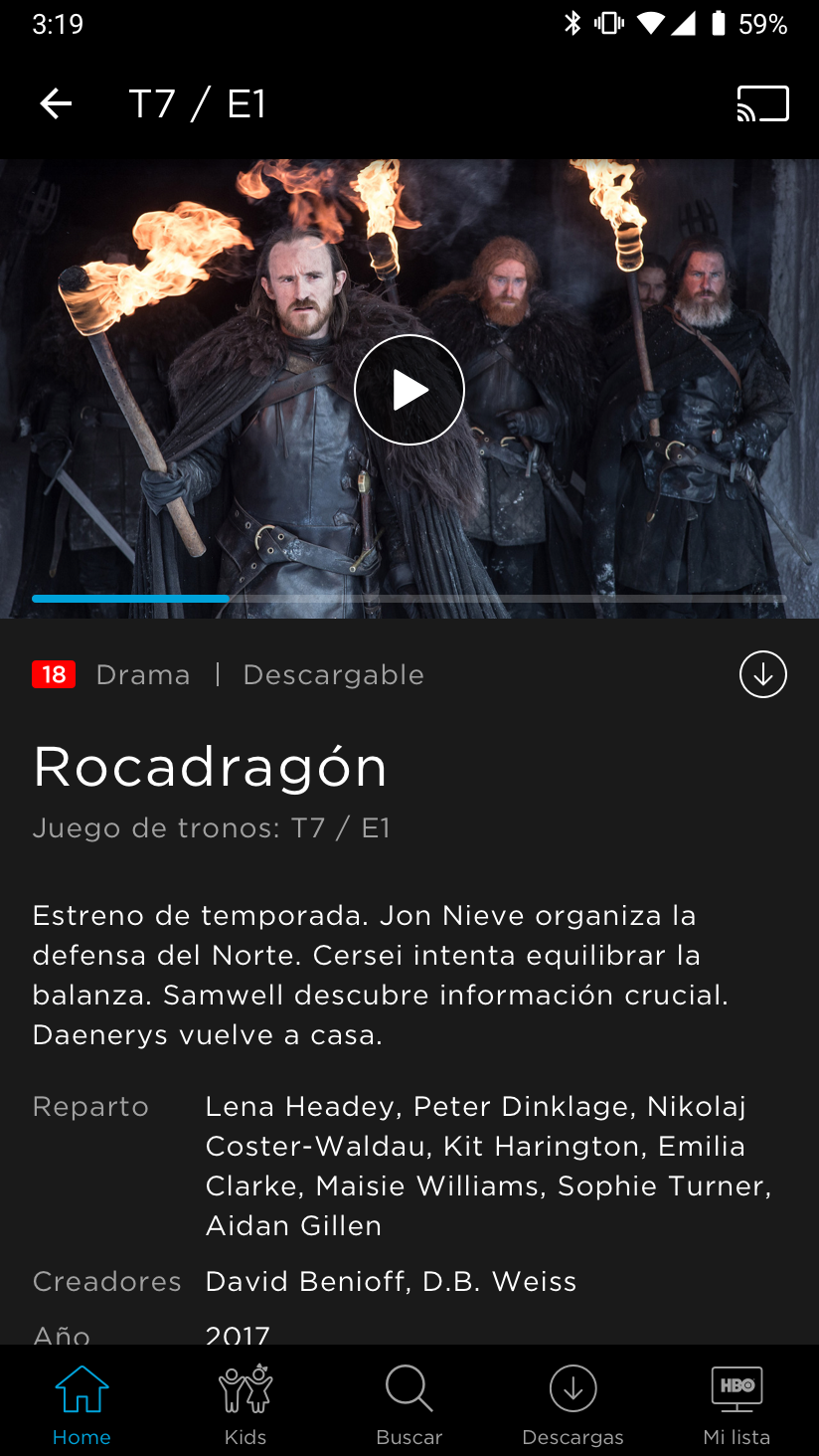Play the Rocadragón episode
The height and width of the screenshot is (1456, 819).
pos(409,390)
